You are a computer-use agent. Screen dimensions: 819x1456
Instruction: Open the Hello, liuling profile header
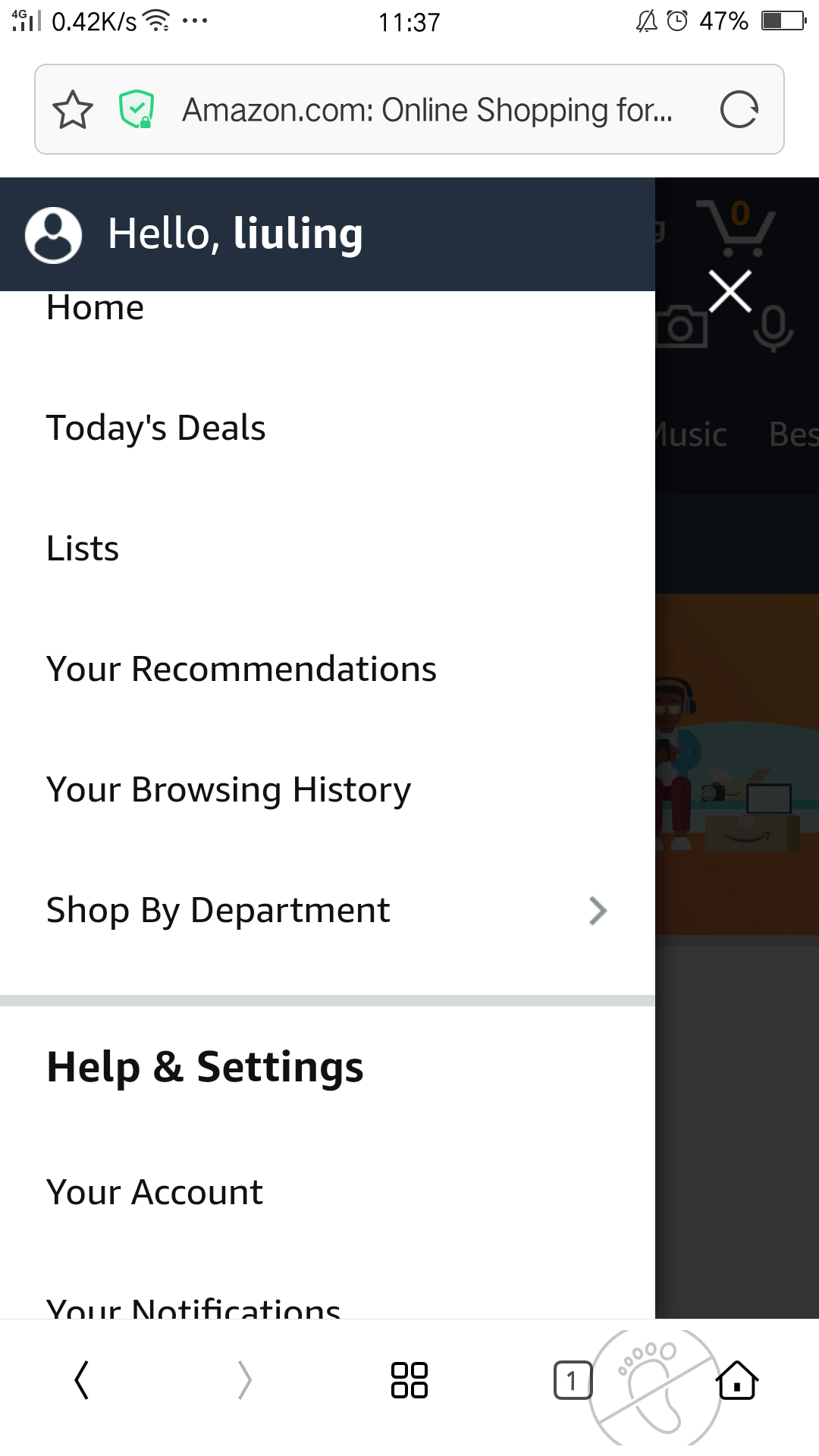tap(328, 234)
